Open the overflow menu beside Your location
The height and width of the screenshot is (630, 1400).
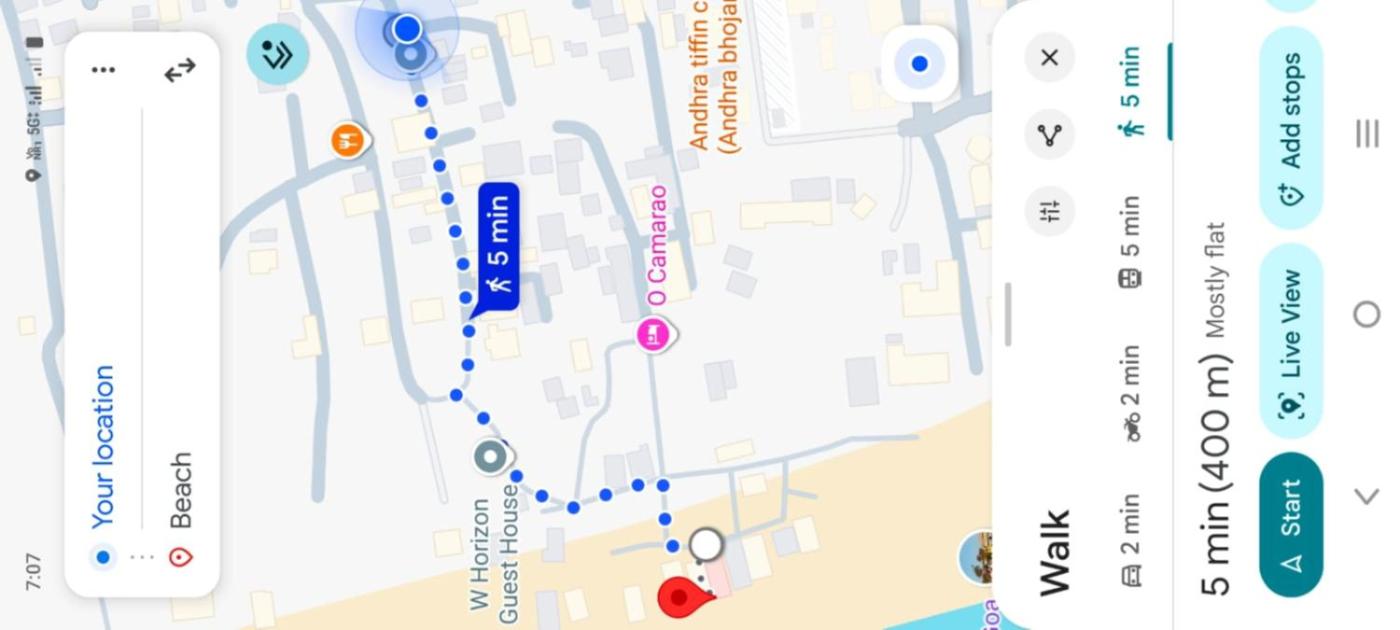tap(103, 70)
